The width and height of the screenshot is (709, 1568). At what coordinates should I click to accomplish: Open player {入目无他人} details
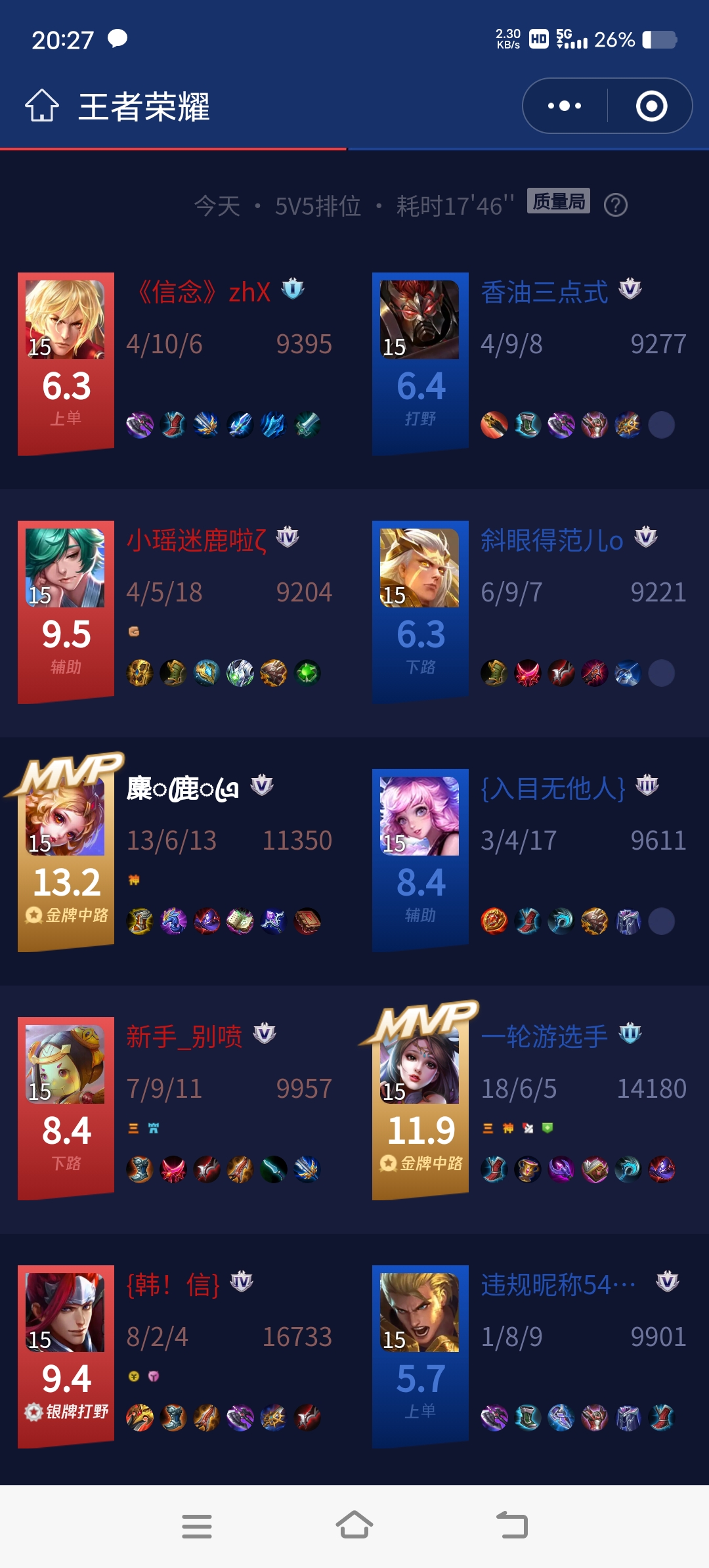coord(553,789)
